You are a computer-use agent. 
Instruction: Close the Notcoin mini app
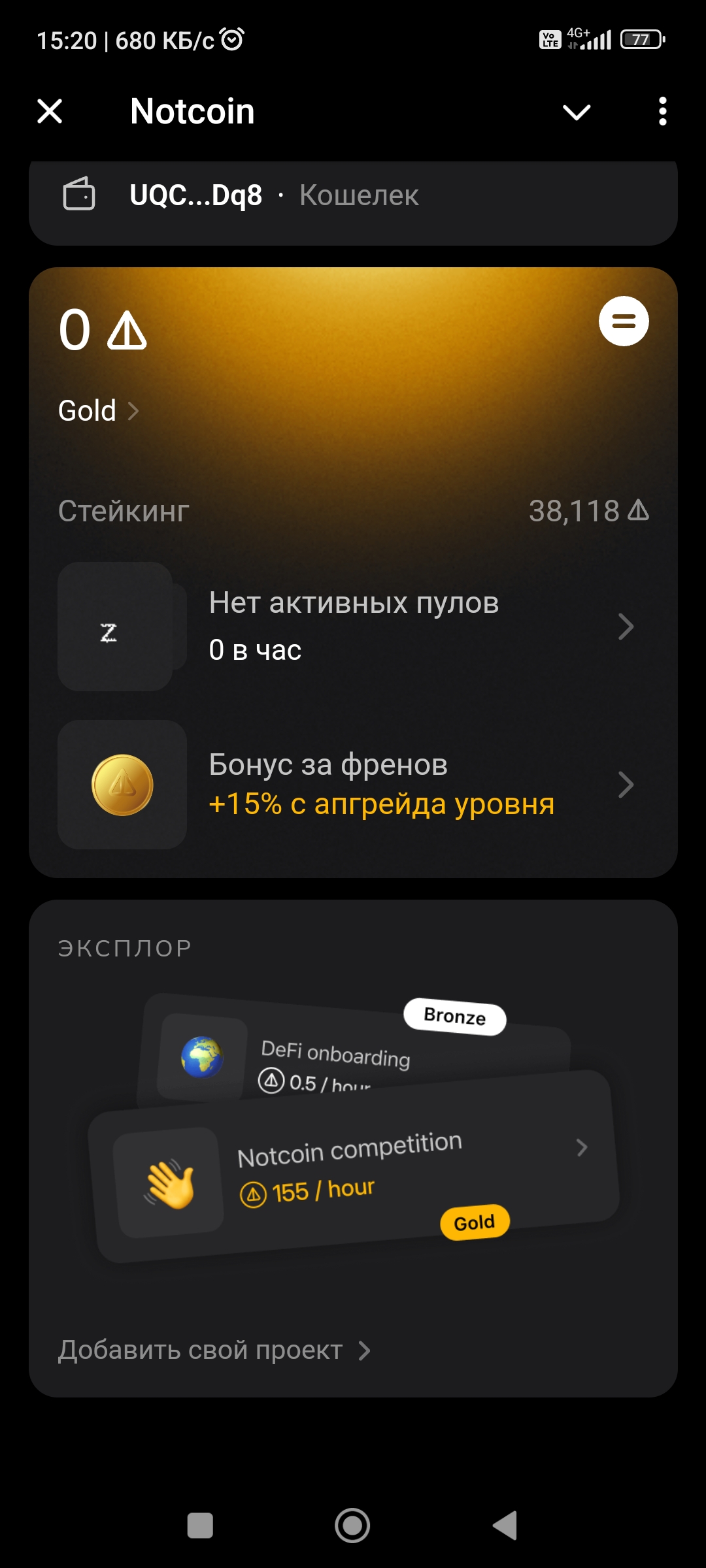click(50, 111)
